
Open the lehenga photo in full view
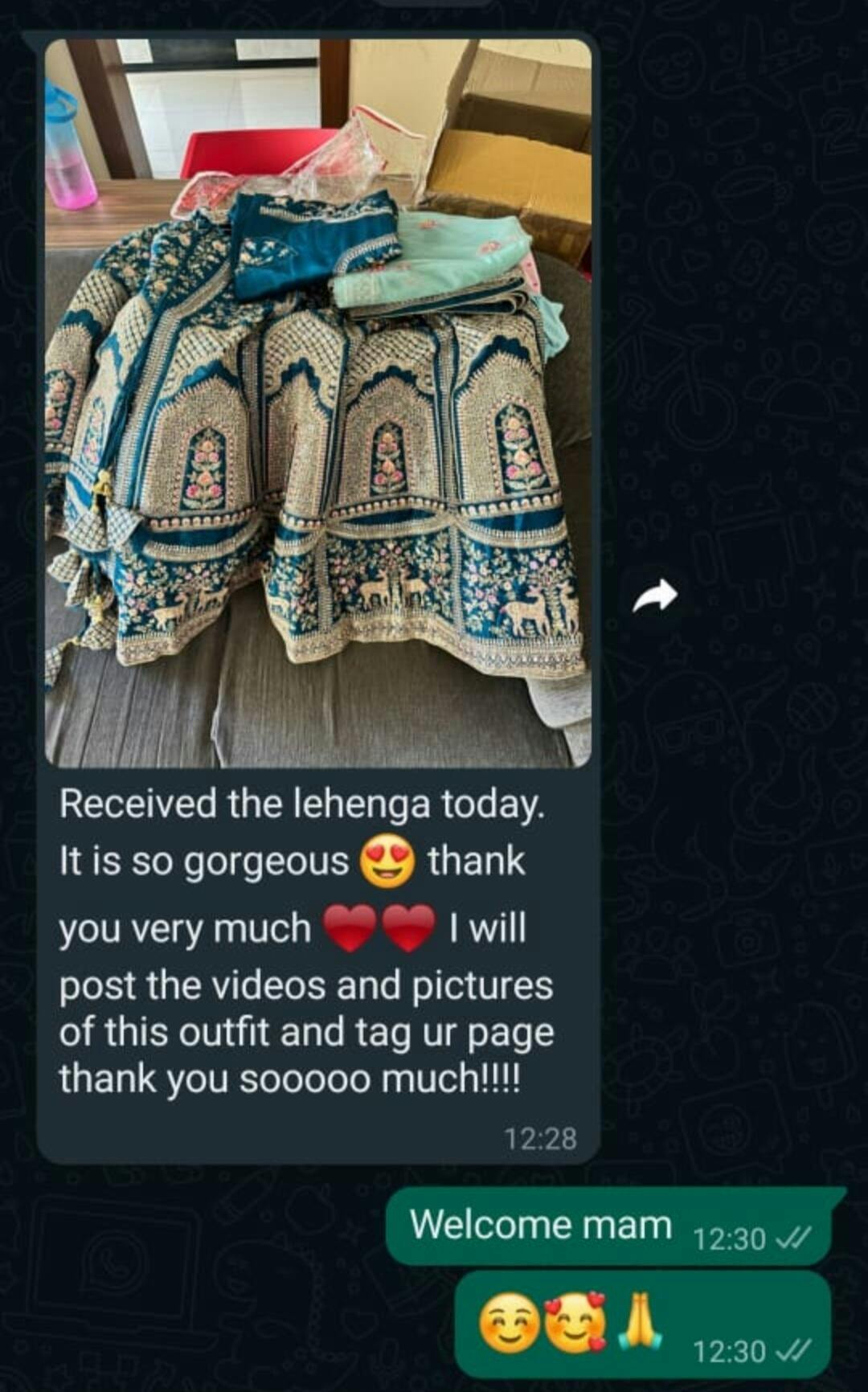[318, 402]
